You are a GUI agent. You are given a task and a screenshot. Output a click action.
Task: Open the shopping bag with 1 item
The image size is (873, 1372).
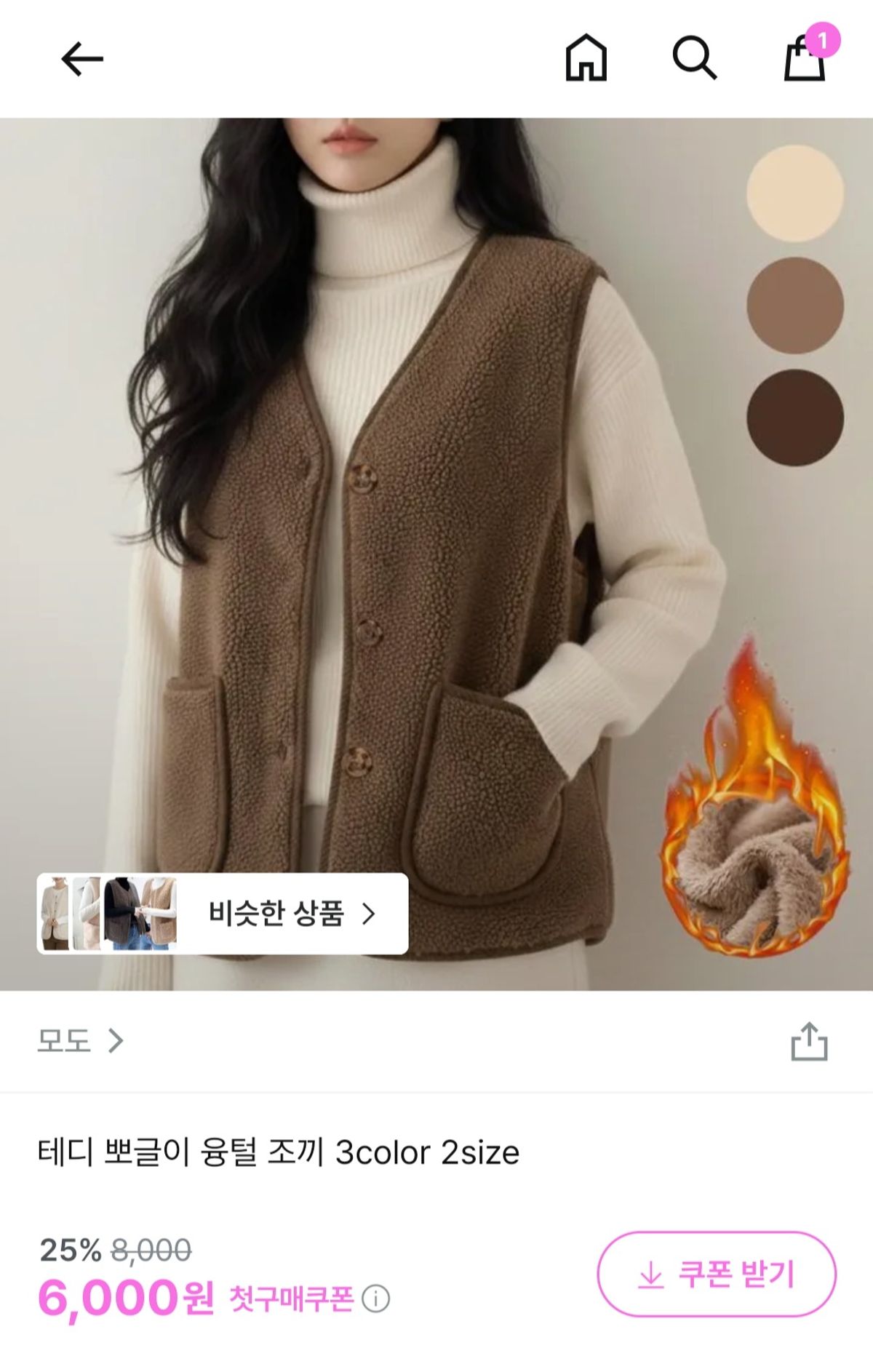pyautogui.click(x=805, y=57)
